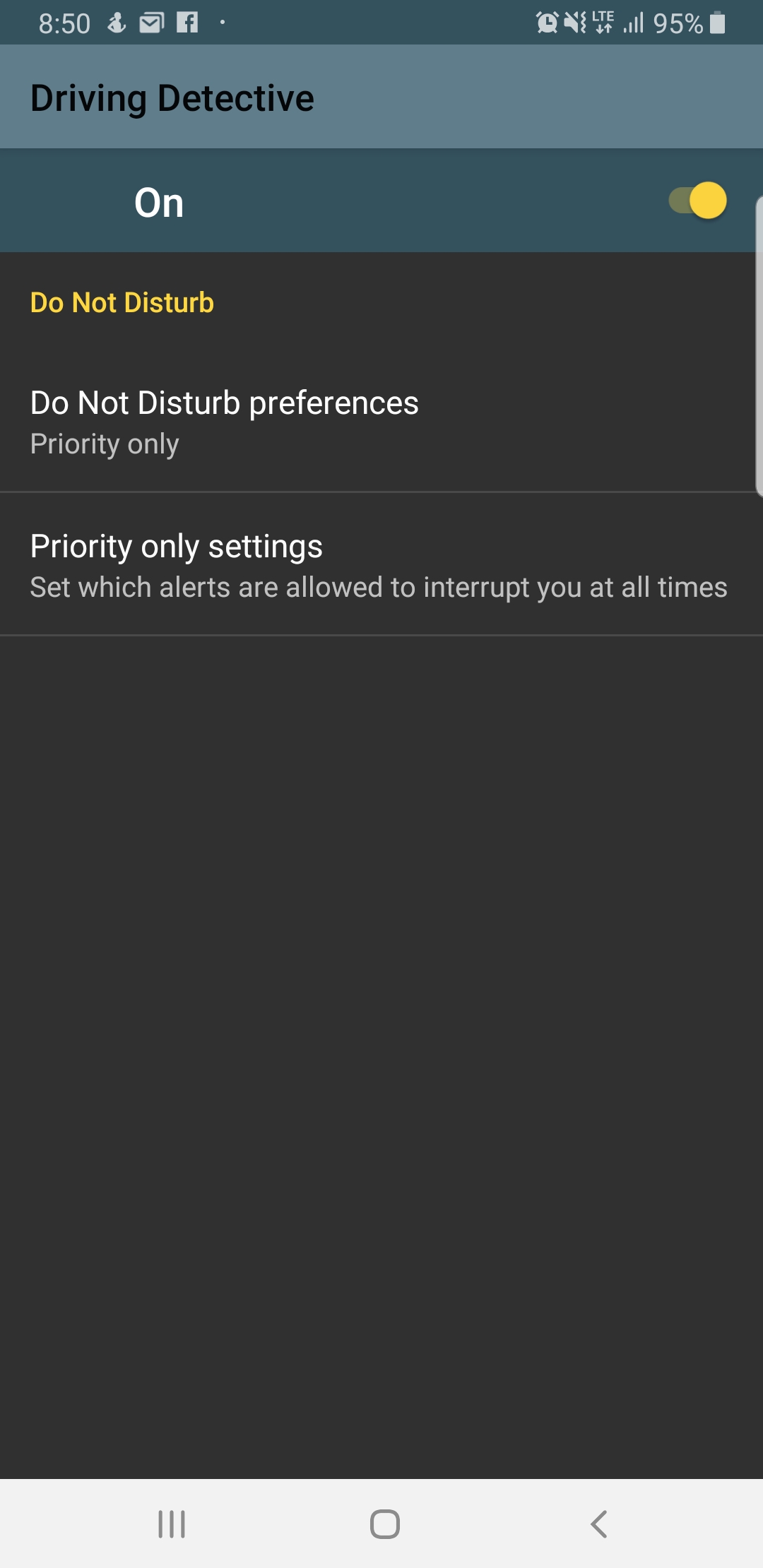This screenshot has width=763, height=1568.
Task: Go to the home screen
Action: click(385, 1524)
